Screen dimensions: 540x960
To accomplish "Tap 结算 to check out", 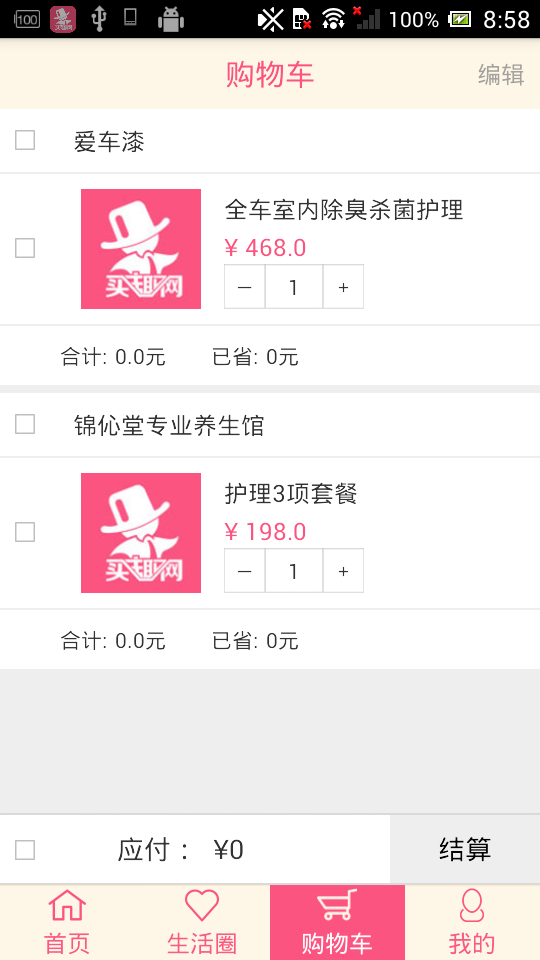I will (x=465, y=849).
